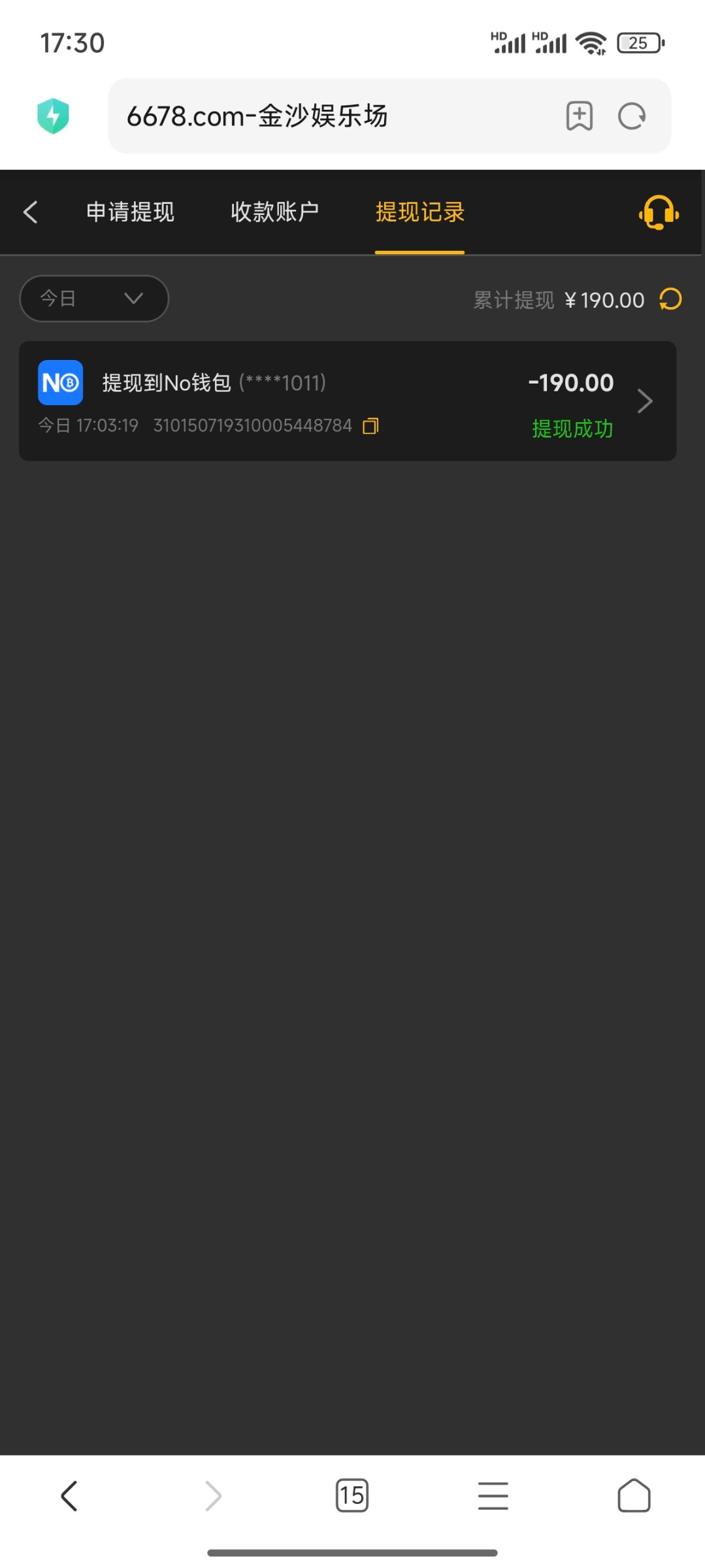705x1568 pixels.
Task: Switch to the 申请提现 tab
Action: click(131, 212)
